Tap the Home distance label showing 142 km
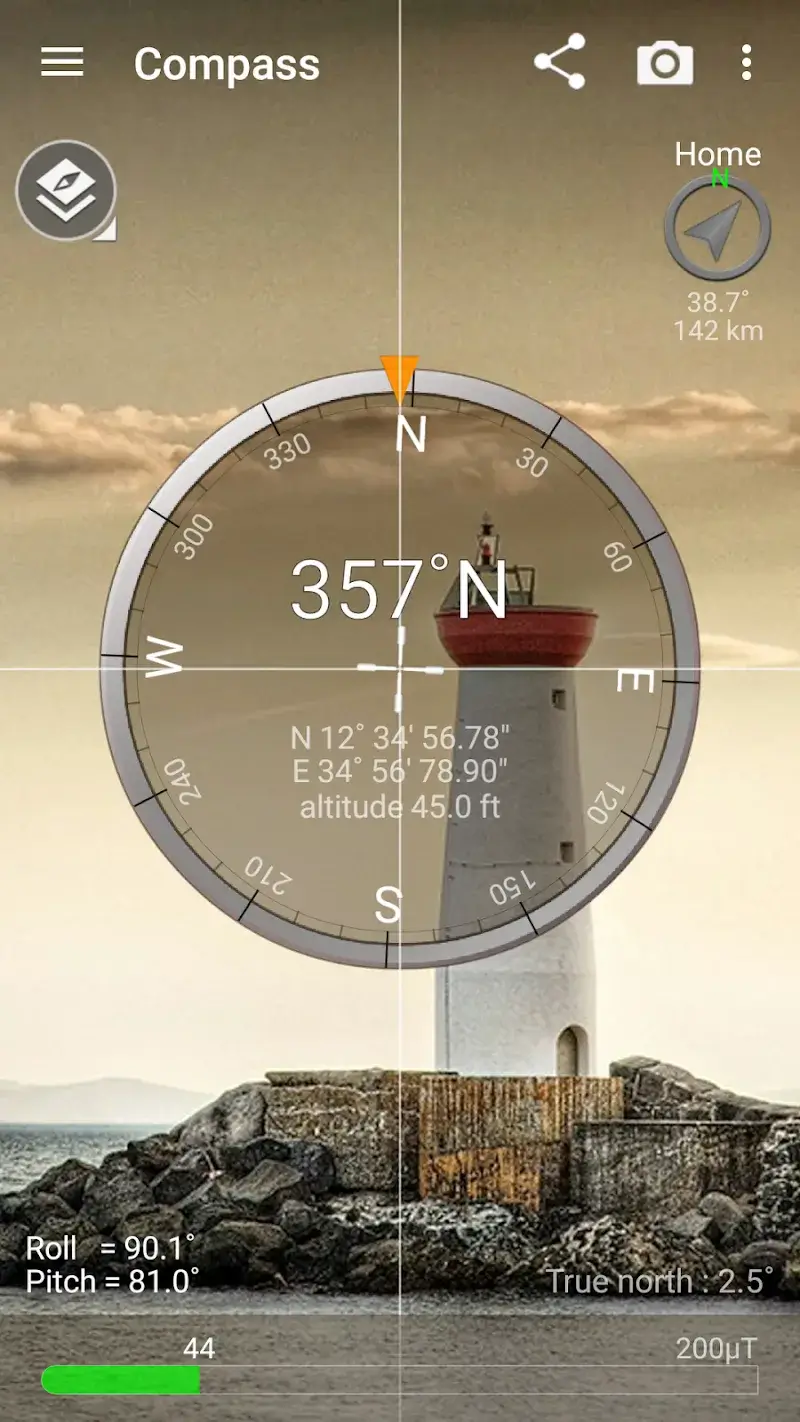The image size is (800, 1422). coord(716,330)
